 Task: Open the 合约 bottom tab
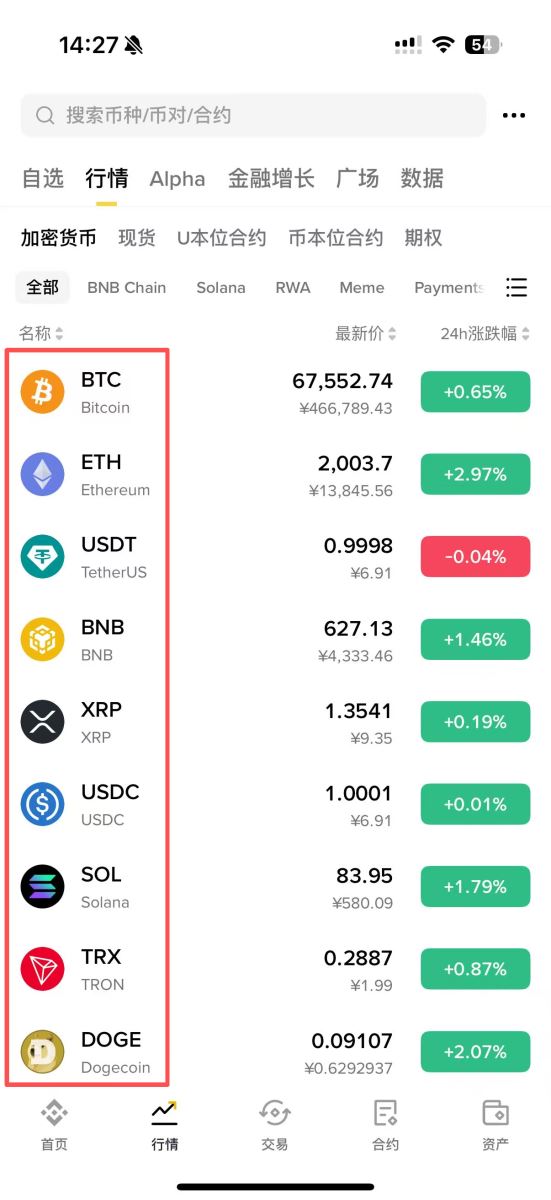[x=385, y=1125]
